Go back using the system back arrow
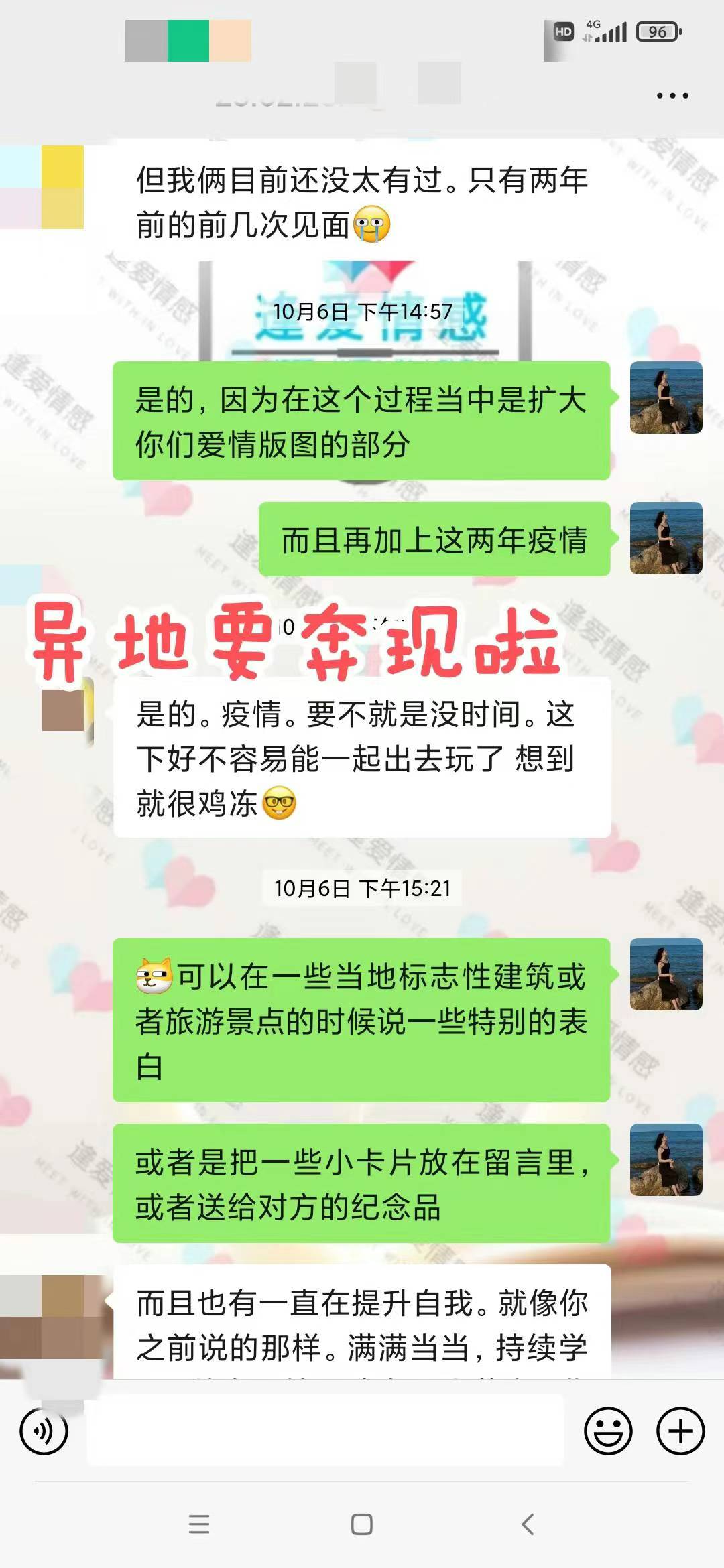Viewport: 724px width, 1568px height. click(528, 1524)
